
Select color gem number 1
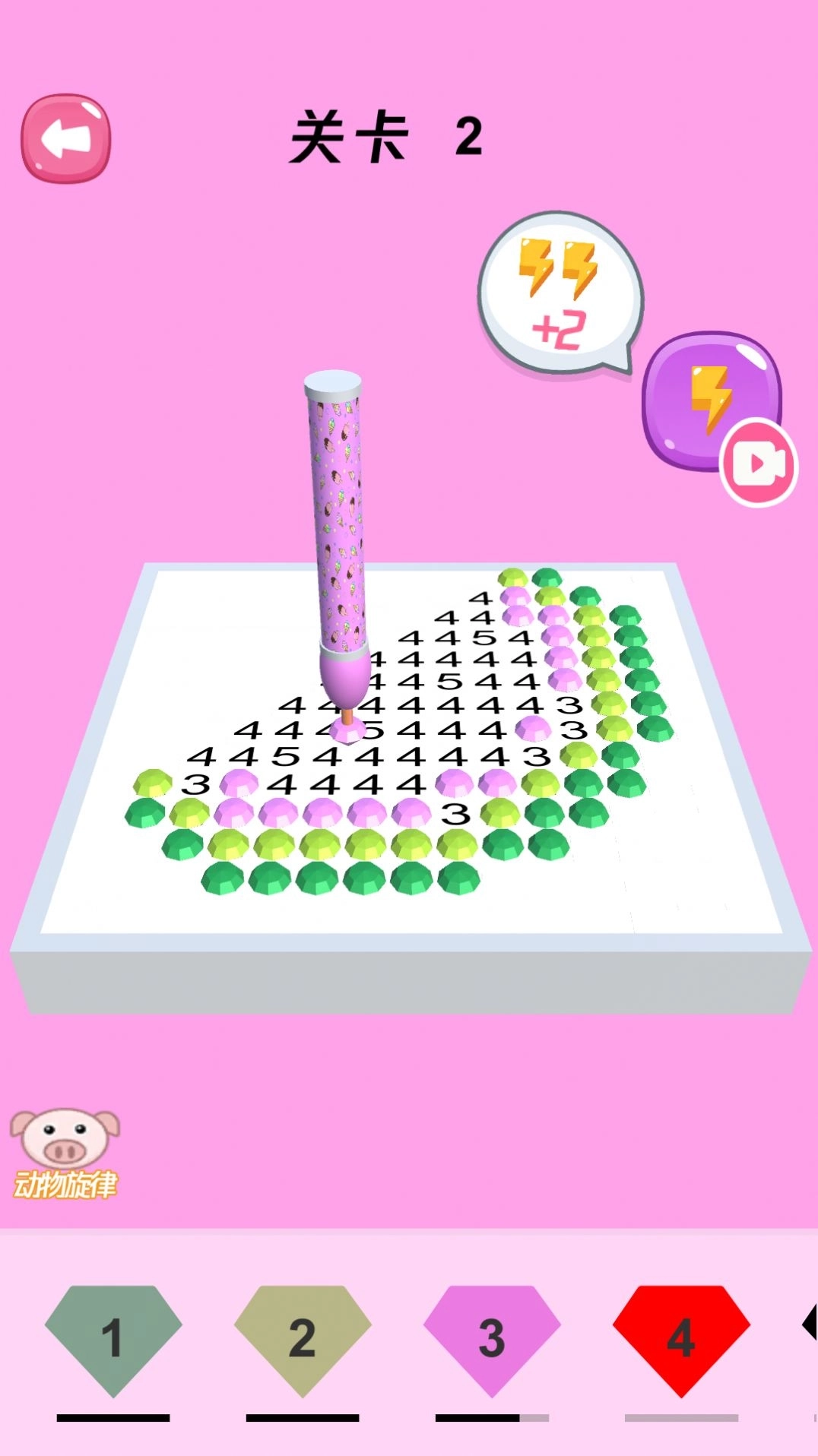pyautogui.click(x=113, y=1338)
